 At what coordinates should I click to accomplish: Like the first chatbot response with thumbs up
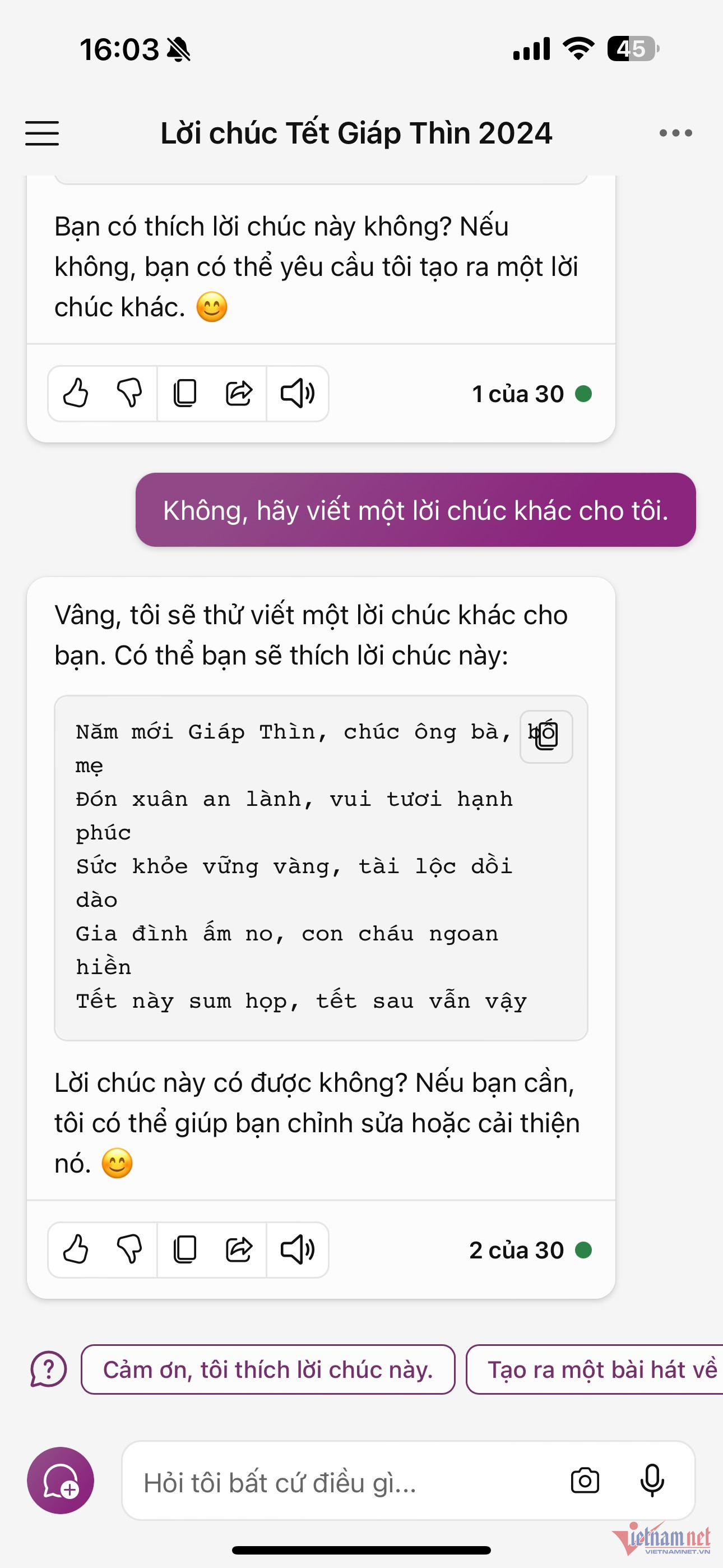click(77, 393)
